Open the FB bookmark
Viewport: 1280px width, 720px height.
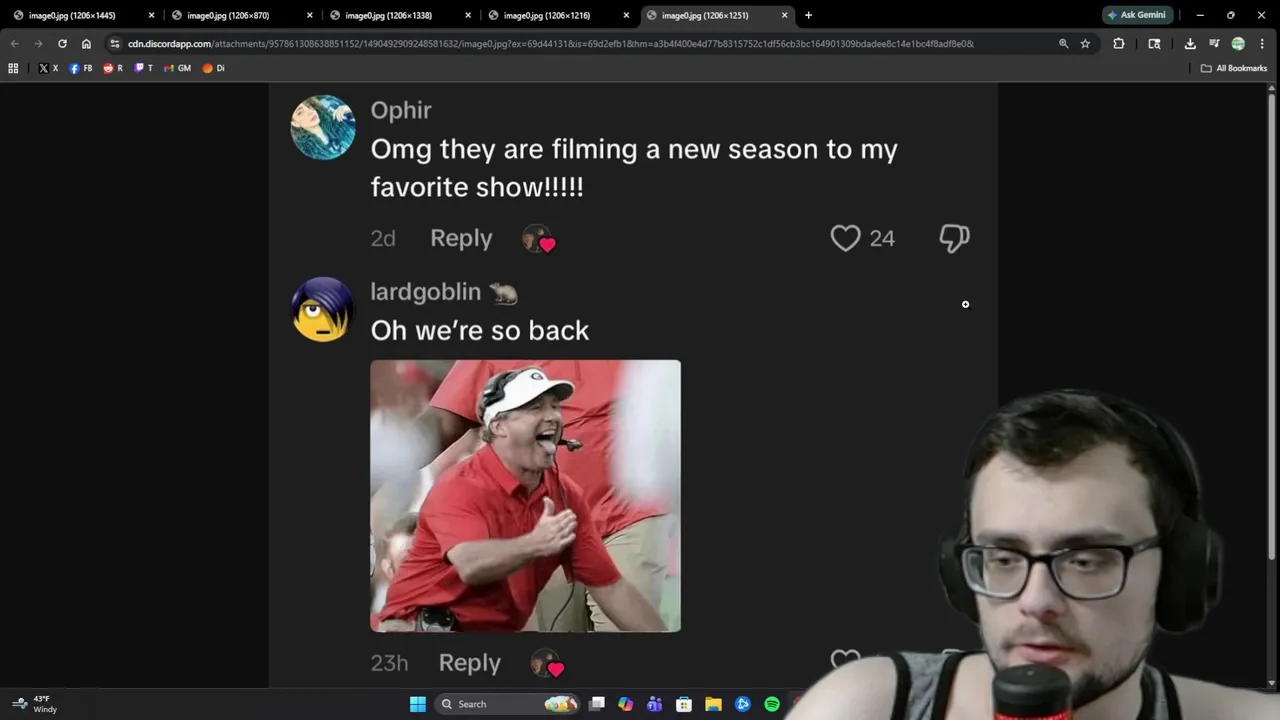coord(81,68)
